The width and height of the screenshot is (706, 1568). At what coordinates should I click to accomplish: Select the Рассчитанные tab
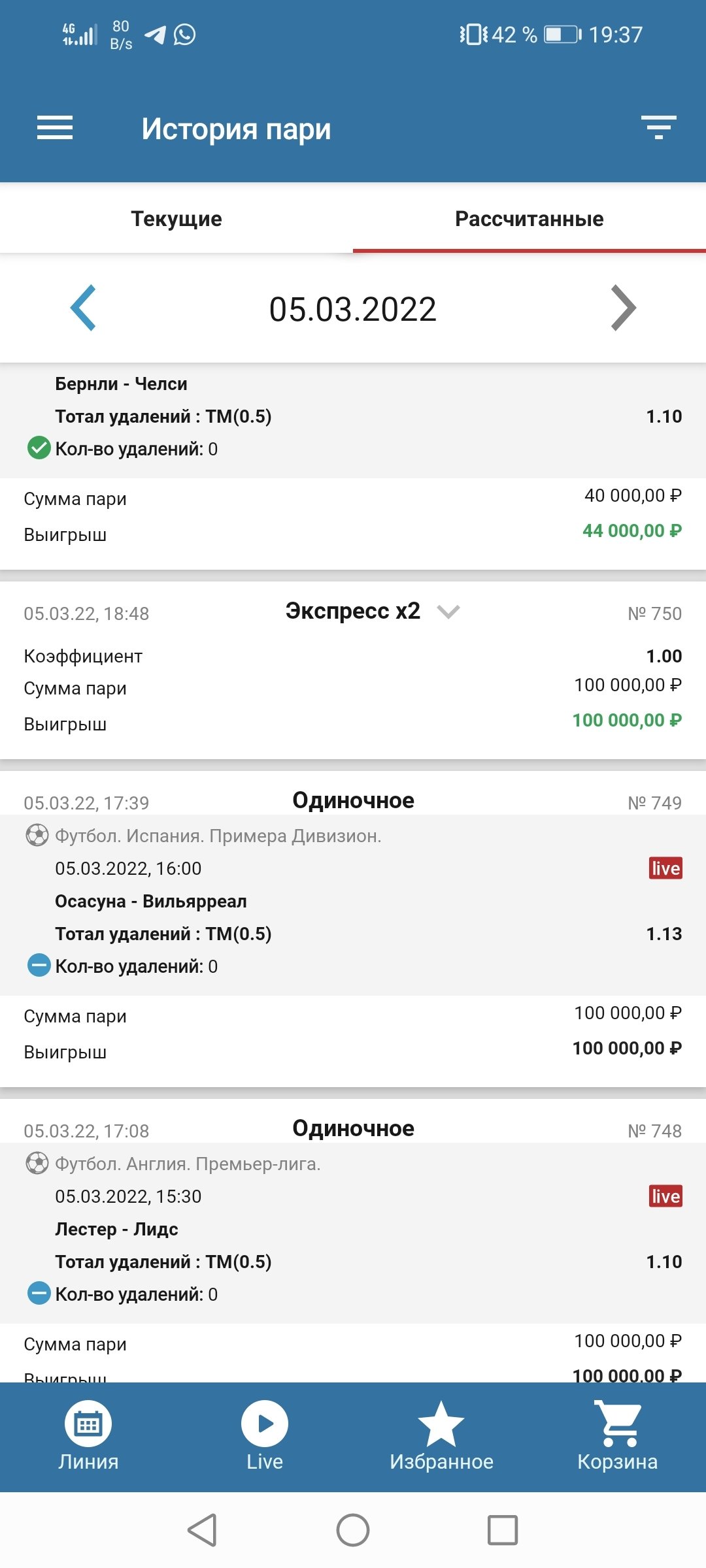click(529, 219)
